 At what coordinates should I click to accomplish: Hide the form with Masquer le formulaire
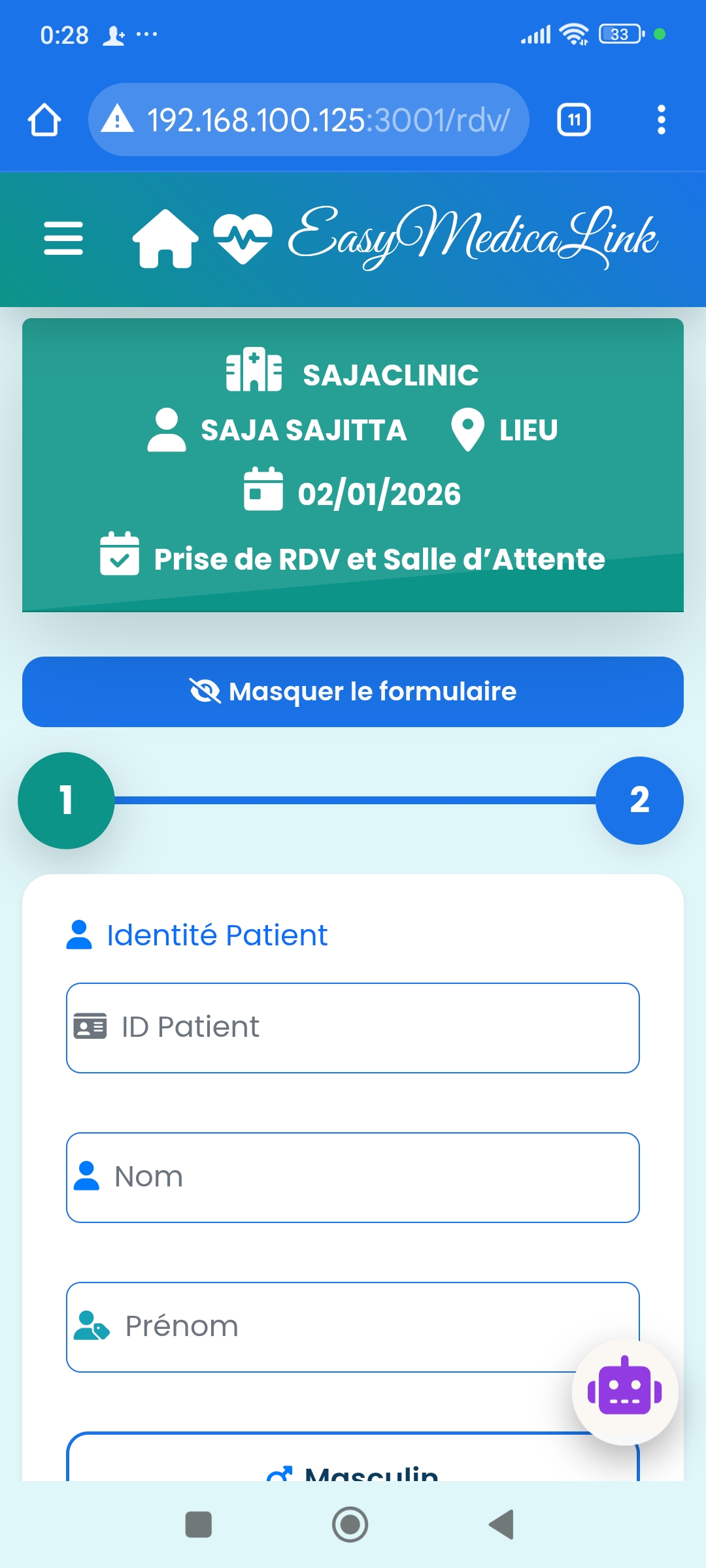353,692
